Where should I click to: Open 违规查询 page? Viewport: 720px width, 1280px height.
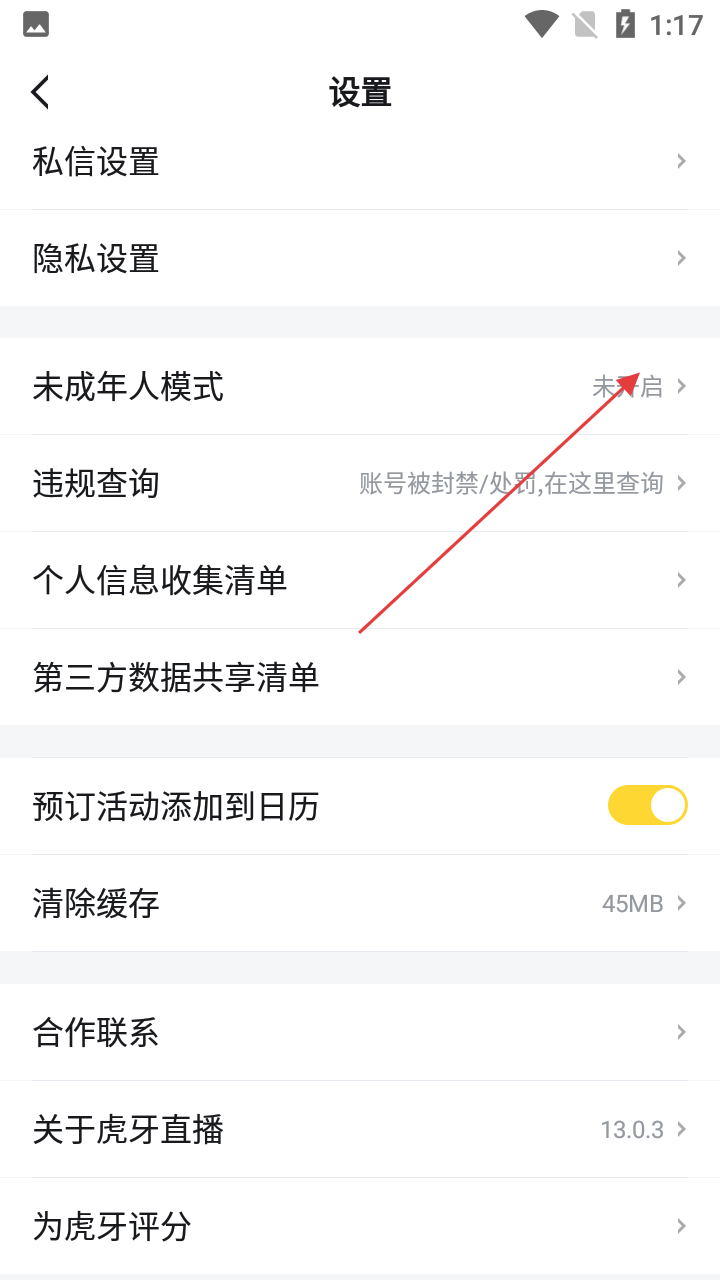click(360, 484)
